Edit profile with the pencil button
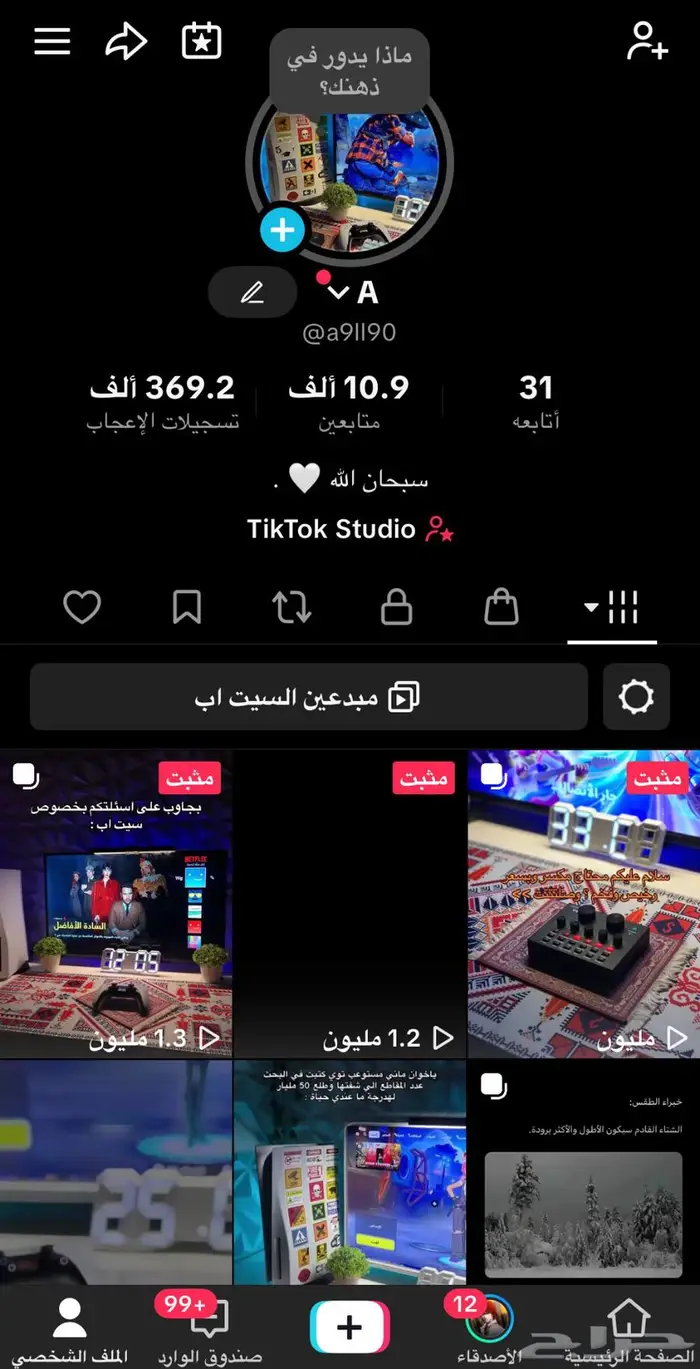 pyautogui.click(x=252, y=293)
